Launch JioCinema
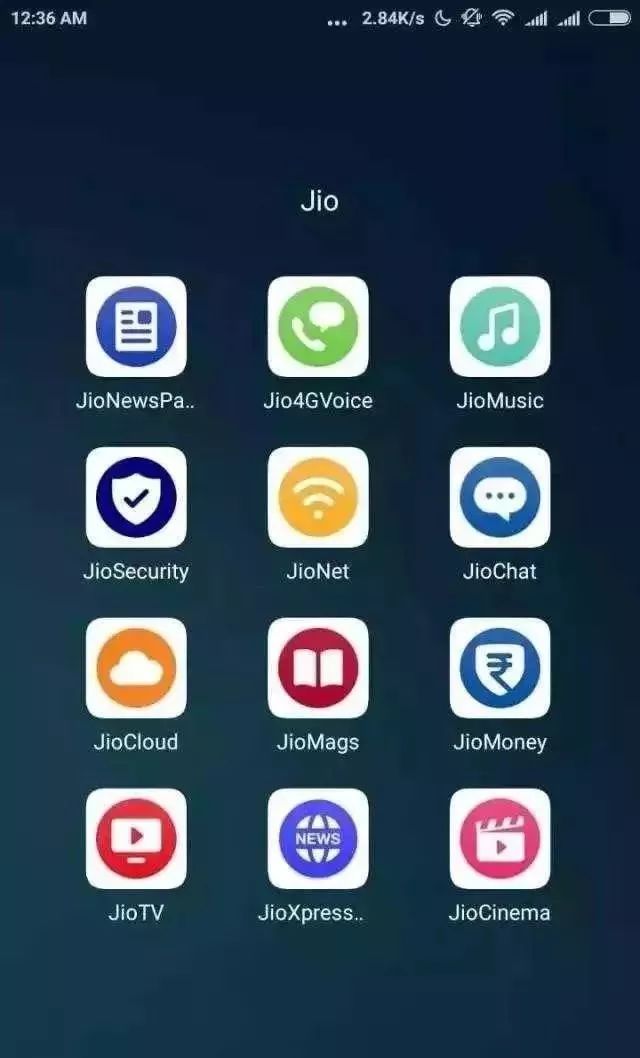This screenshot has height=1058, width=640. [x=500, y=839]
